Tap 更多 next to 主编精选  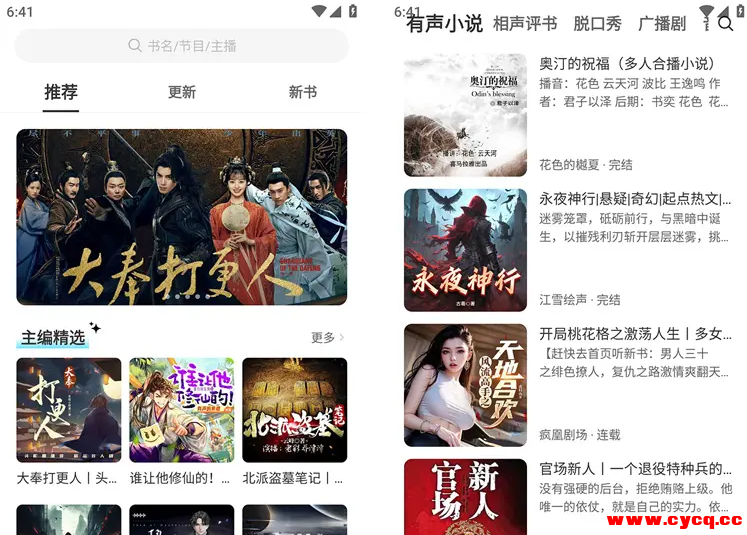pyautogui.click(x=327, y=338)
